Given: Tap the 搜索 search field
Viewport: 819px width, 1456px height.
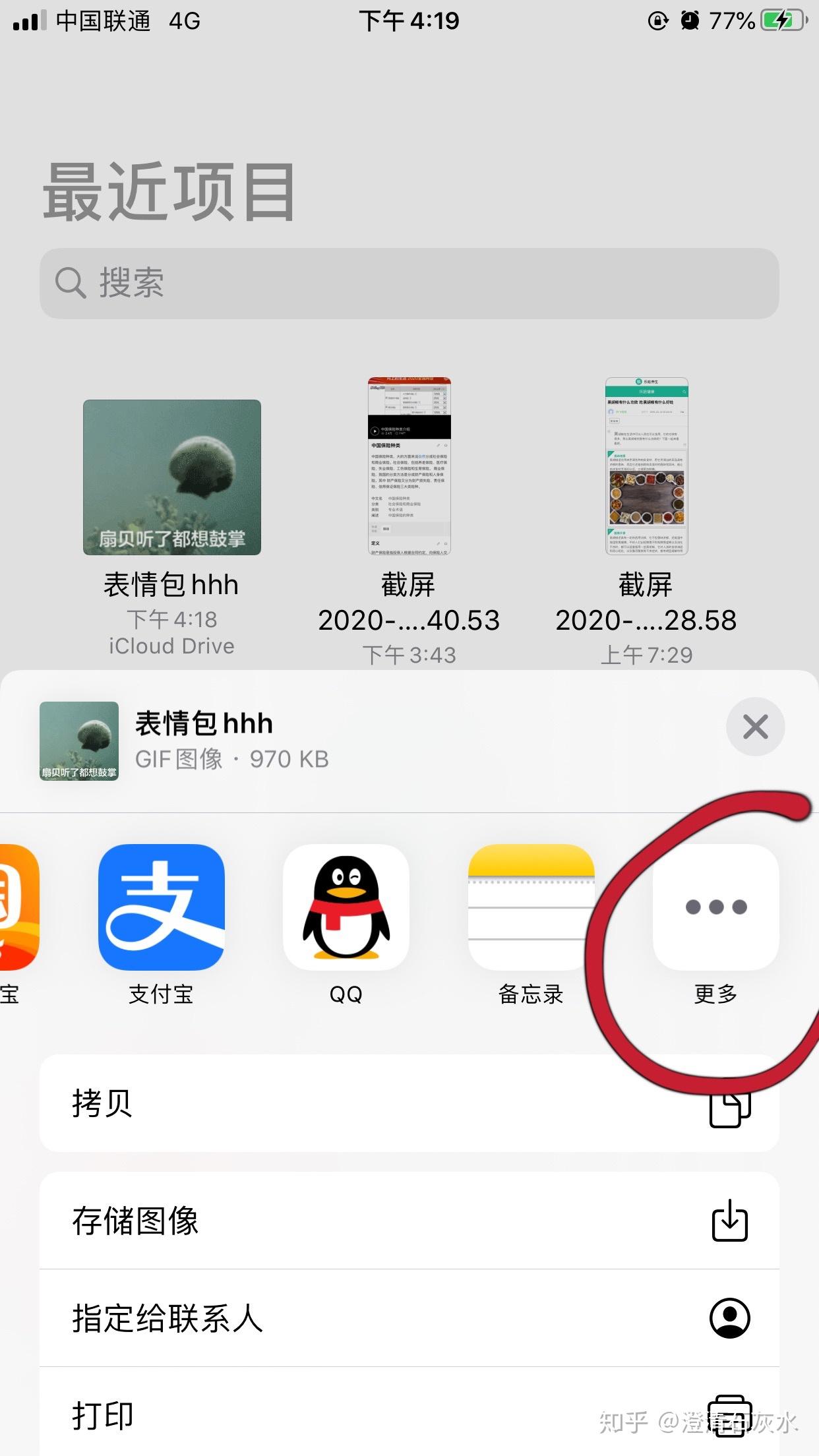Looking at the screenshot, I should click(x=409, y=282).
